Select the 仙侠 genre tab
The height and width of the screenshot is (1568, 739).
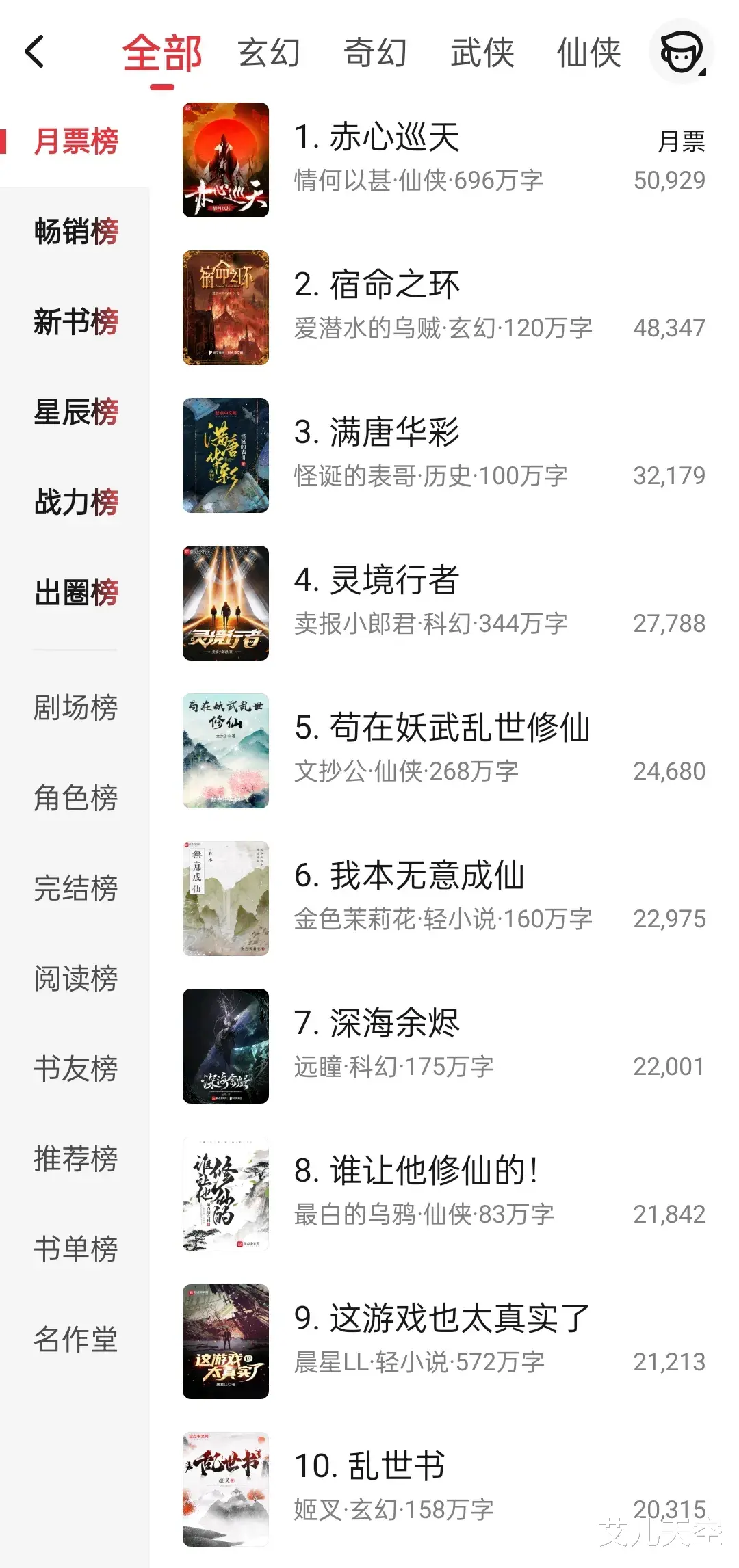click(588, 53)
